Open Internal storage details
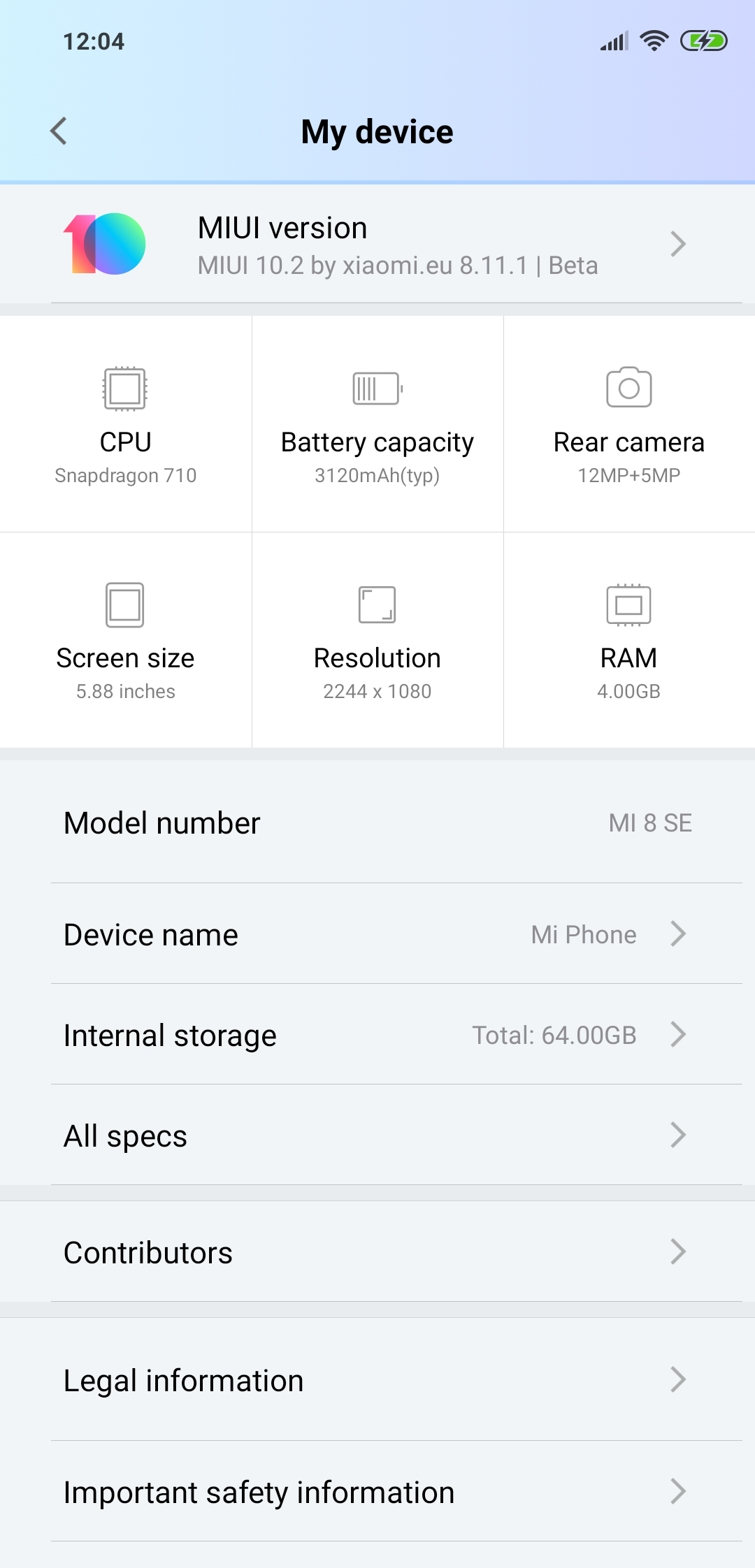 click(x=377, y=1035)
